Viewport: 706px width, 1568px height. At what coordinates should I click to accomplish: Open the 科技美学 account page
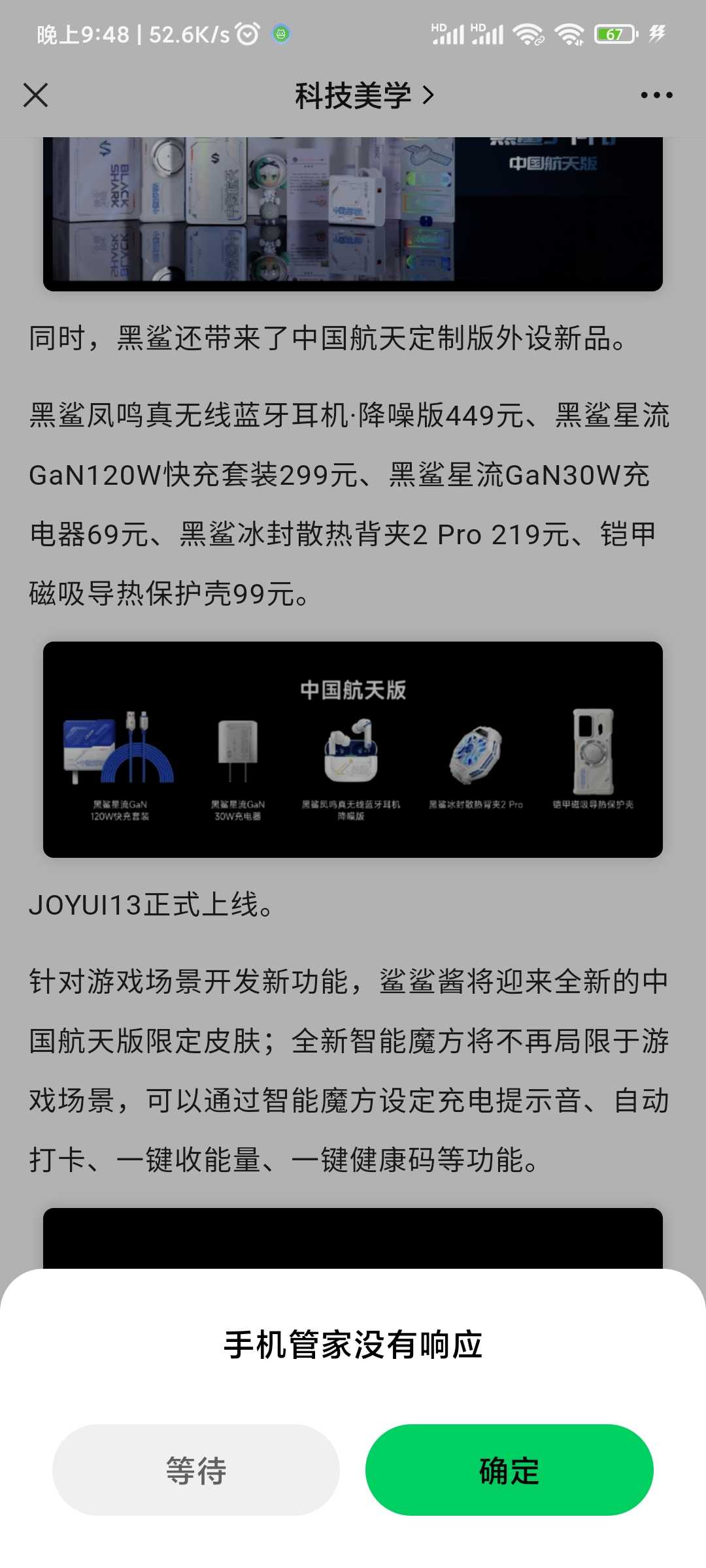(363, 95)
